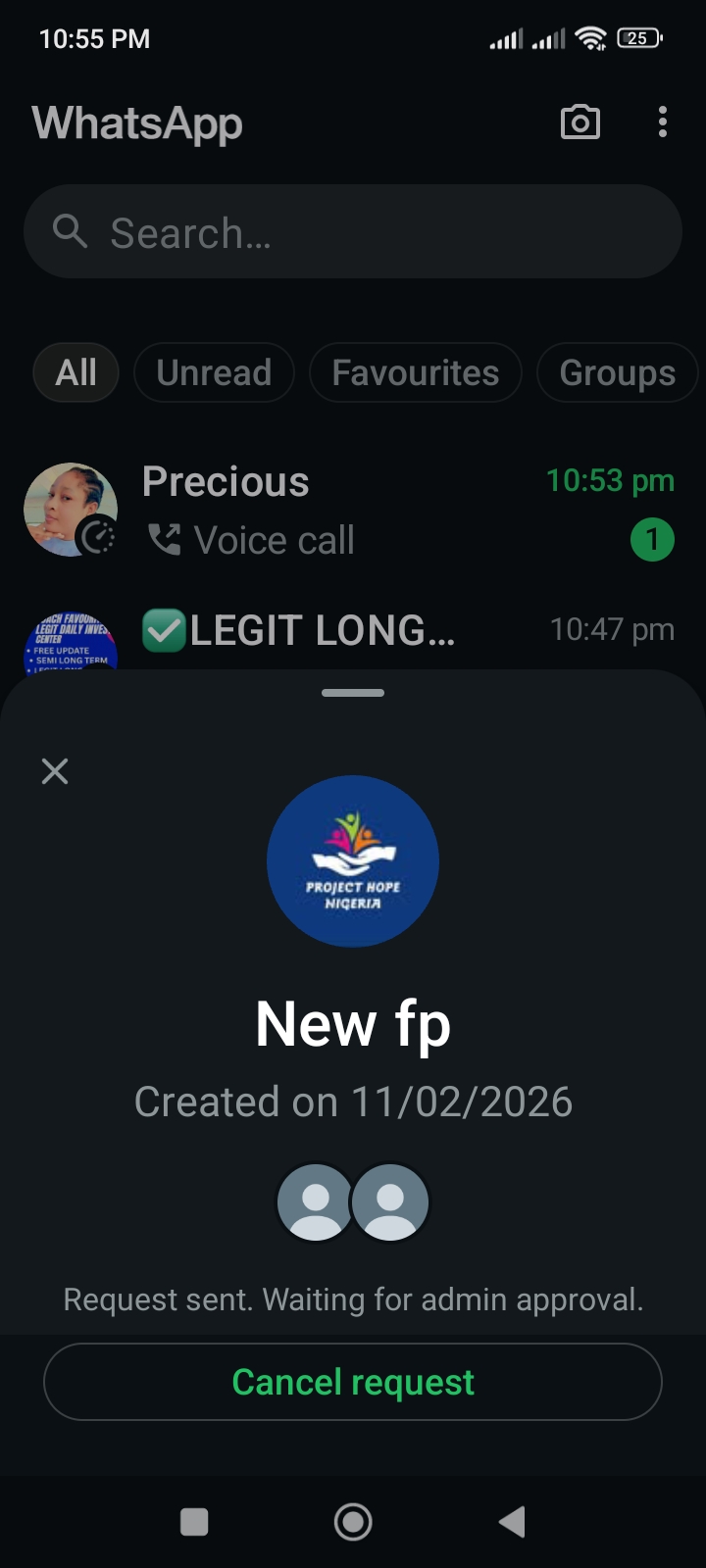
Task: Open the camera from the top bar
Action: [580, 122]
